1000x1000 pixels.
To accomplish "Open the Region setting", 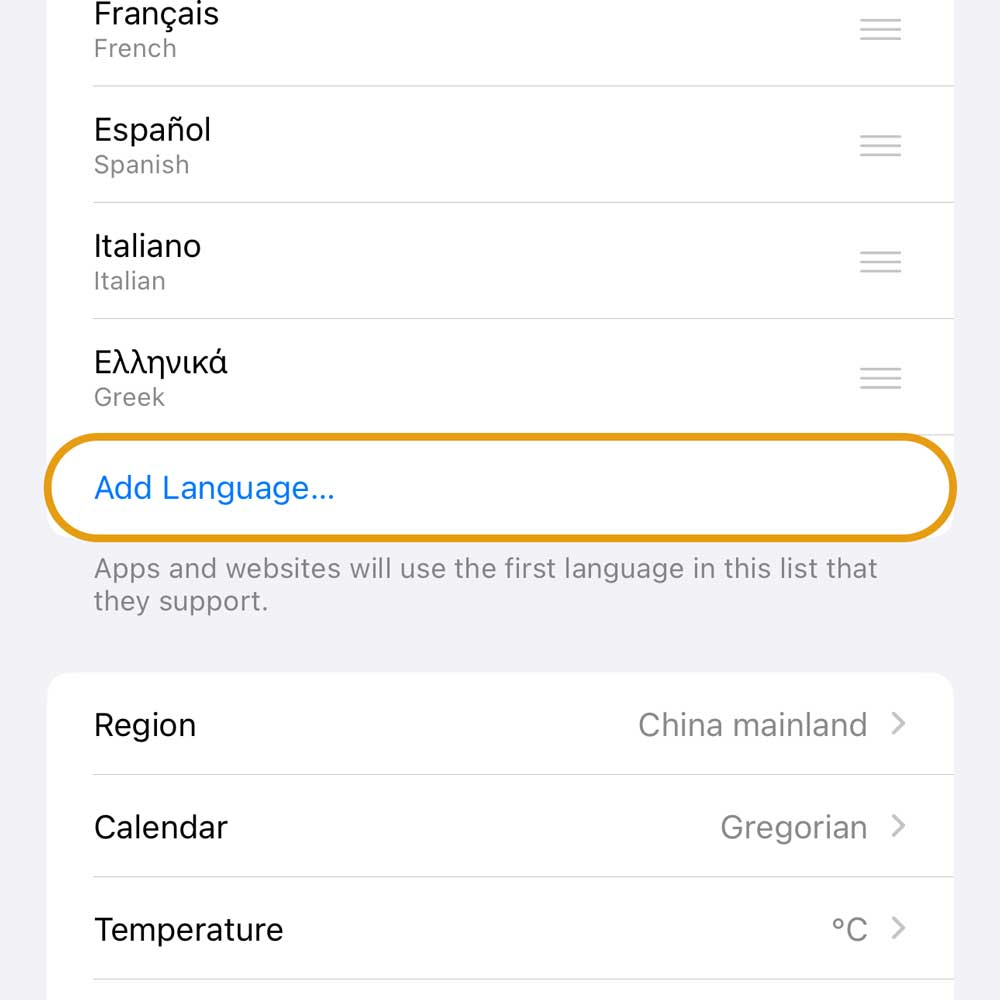I will tap(500, 724).
